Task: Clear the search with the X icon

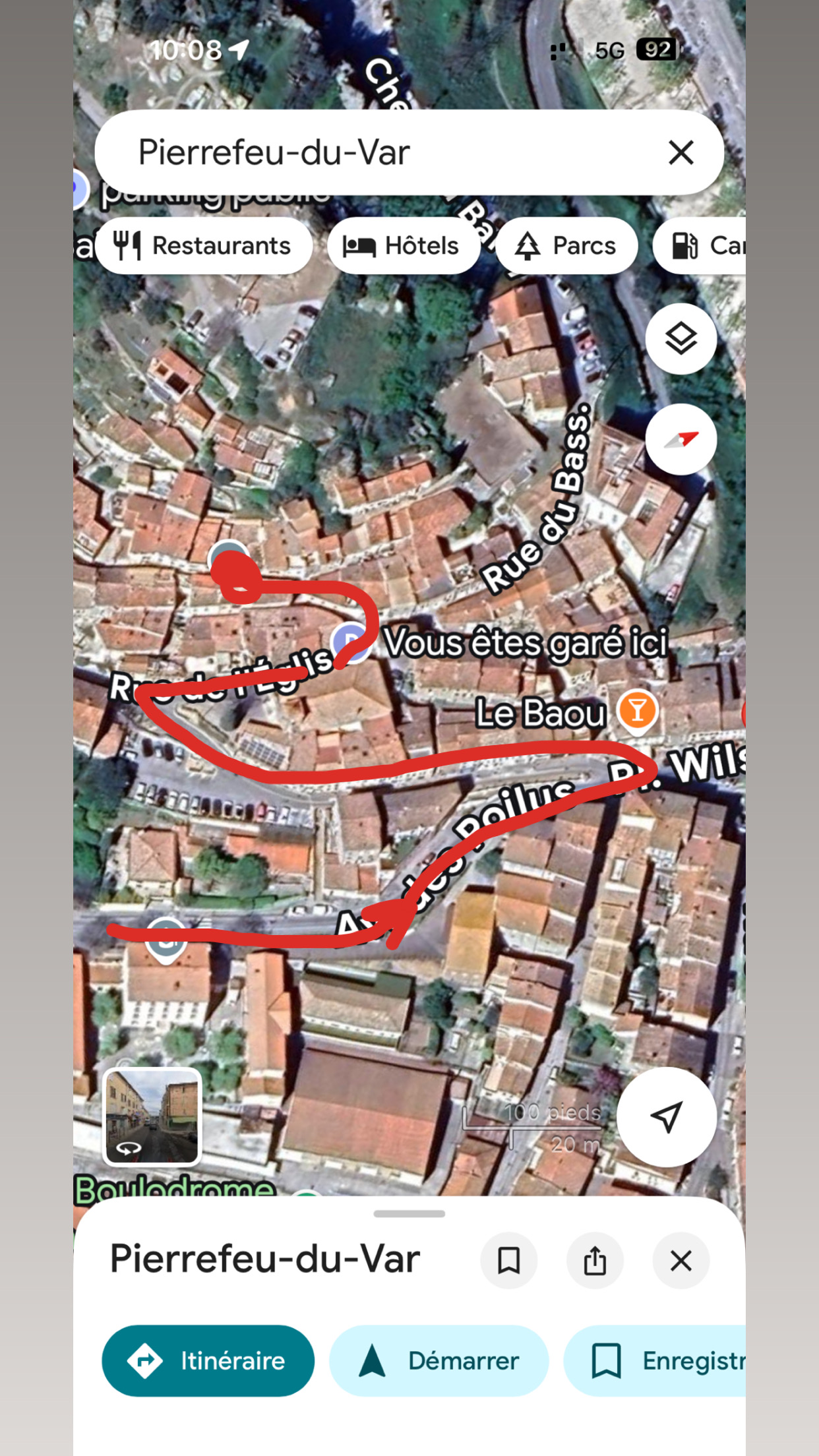Action: click(681, 152)
